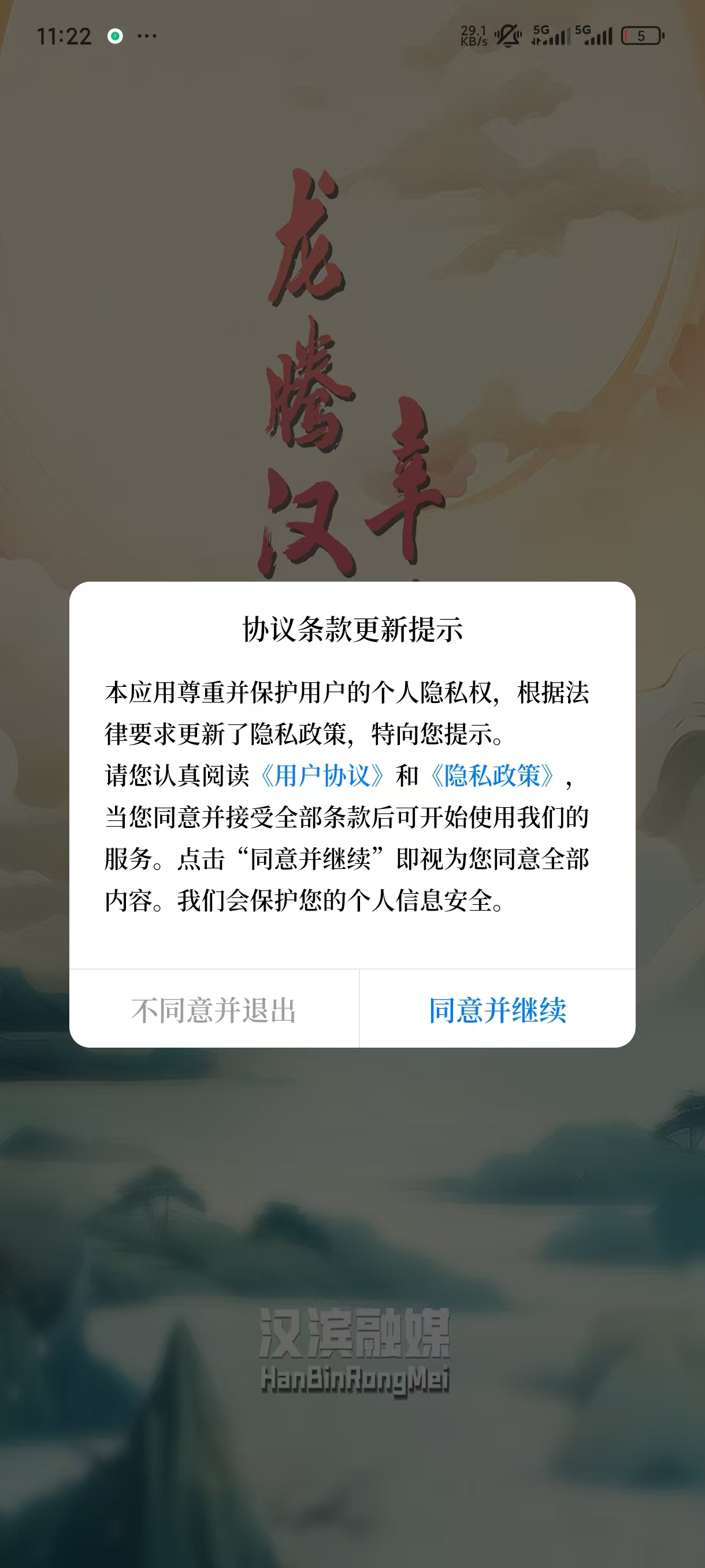Tap 不同意并退出 to decline
The width and height of the screenshot is (705, 1568).
(213, 1010)
